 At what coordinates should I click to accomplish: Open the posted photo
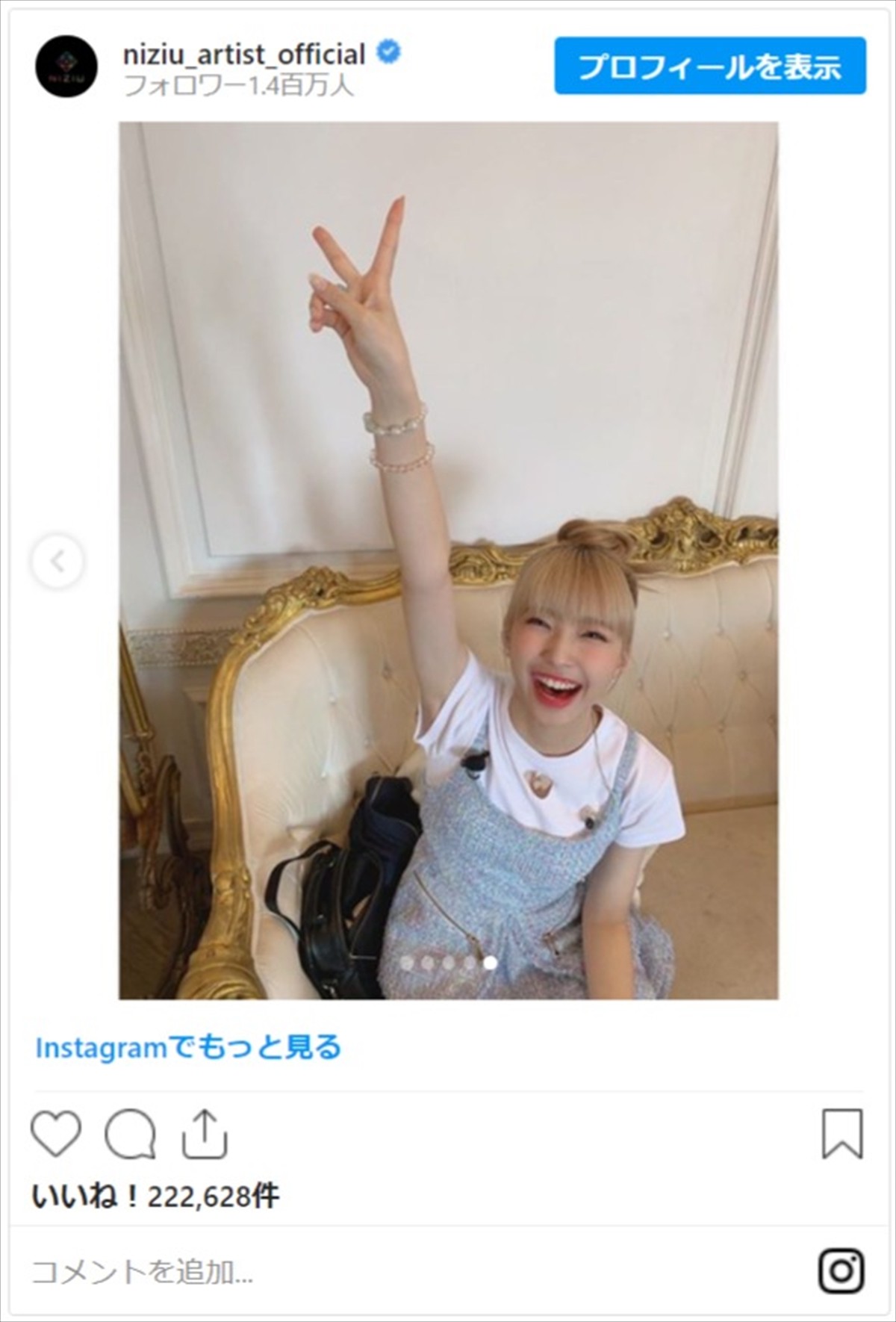(448, 560)
